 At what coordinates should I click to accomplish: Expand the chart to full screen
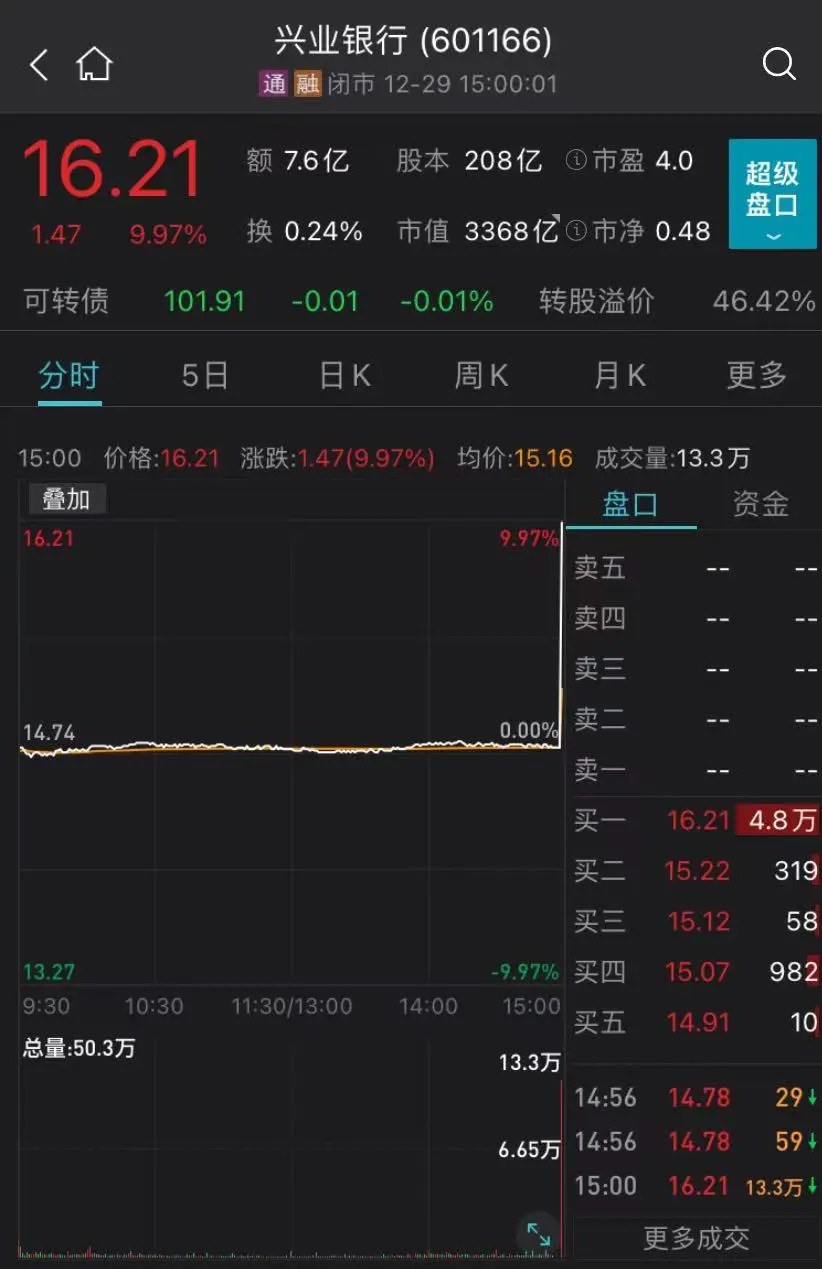coord(538,1234)
